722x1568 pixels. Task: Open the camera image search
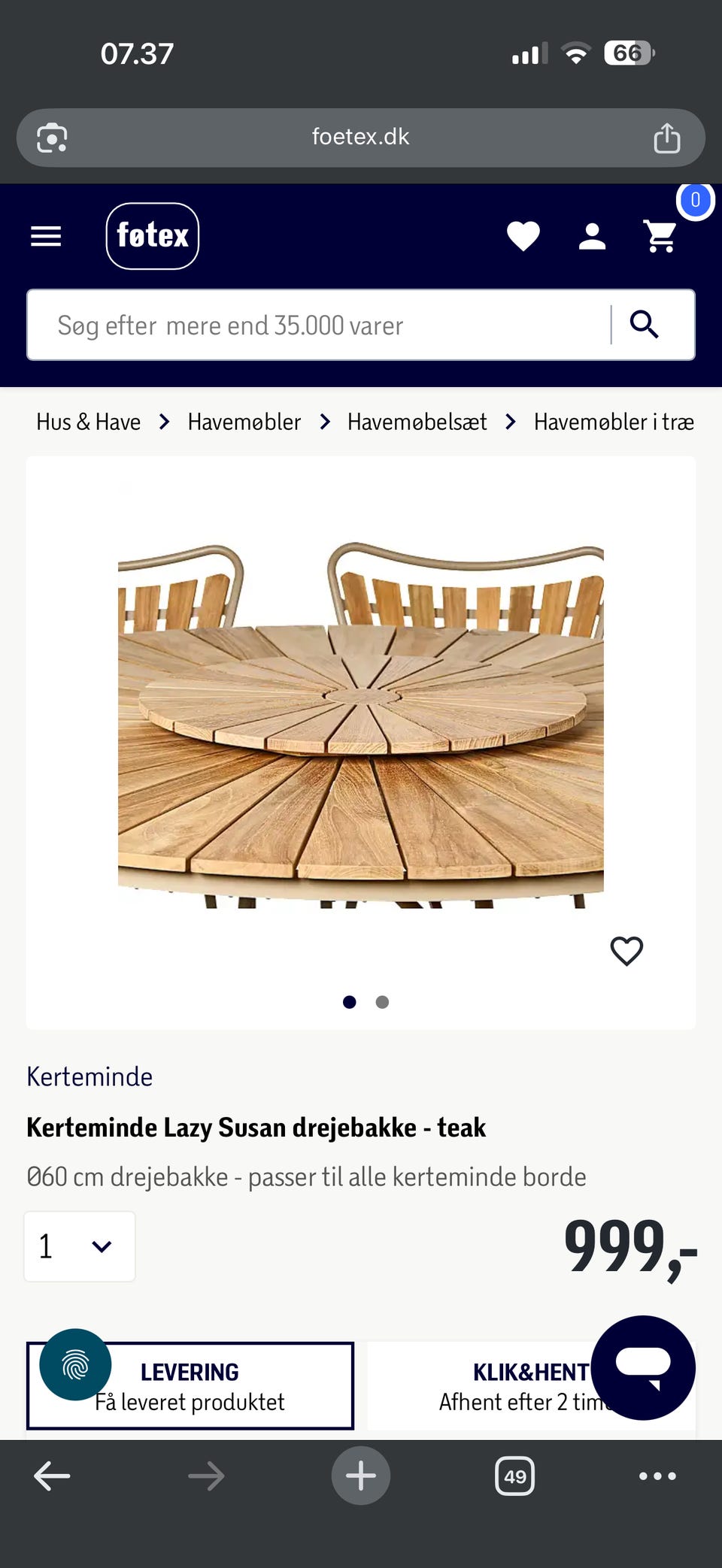coord(50,137)
